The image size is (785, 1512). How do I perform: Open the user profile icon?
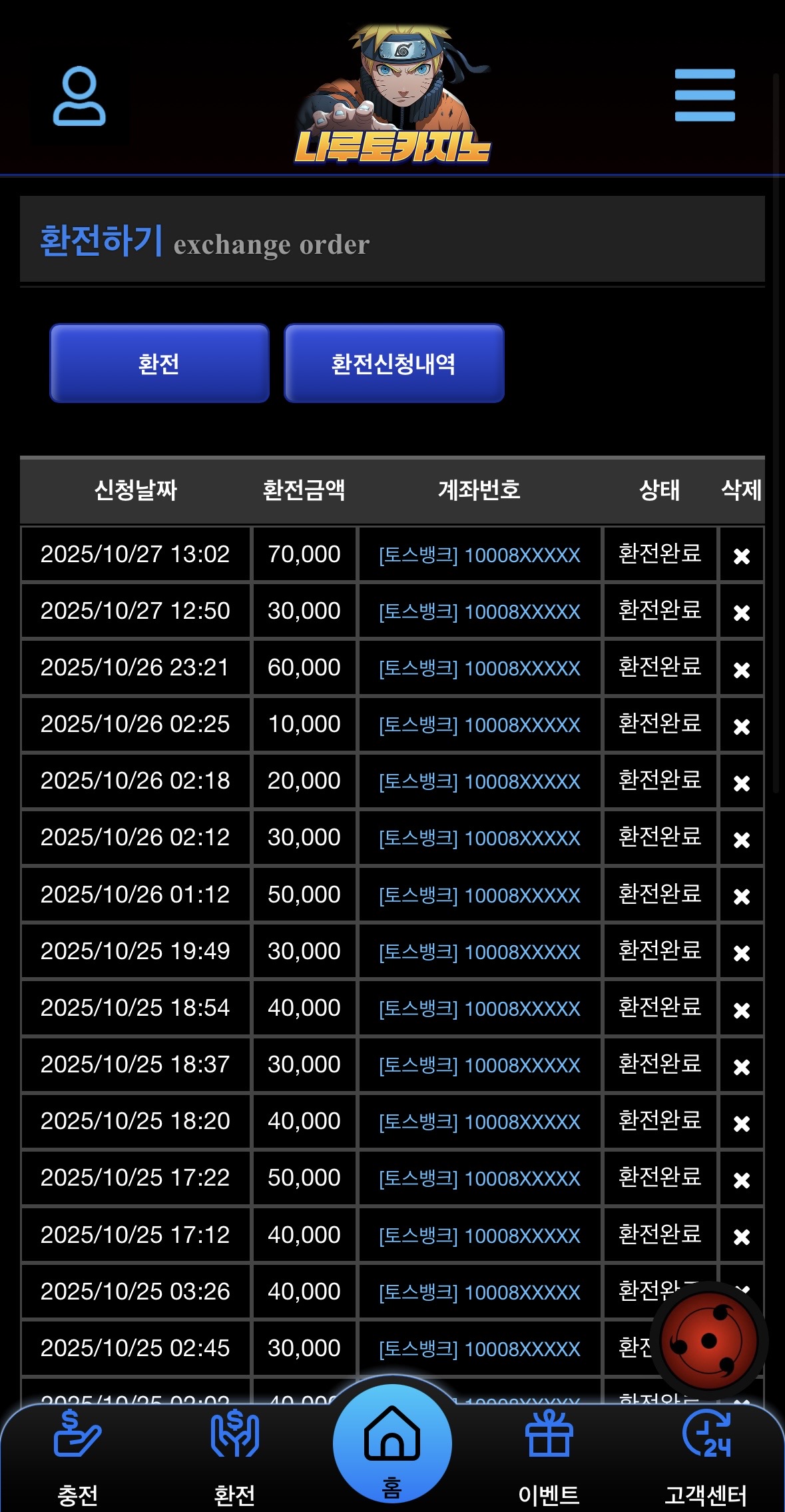tap(79, 96)
